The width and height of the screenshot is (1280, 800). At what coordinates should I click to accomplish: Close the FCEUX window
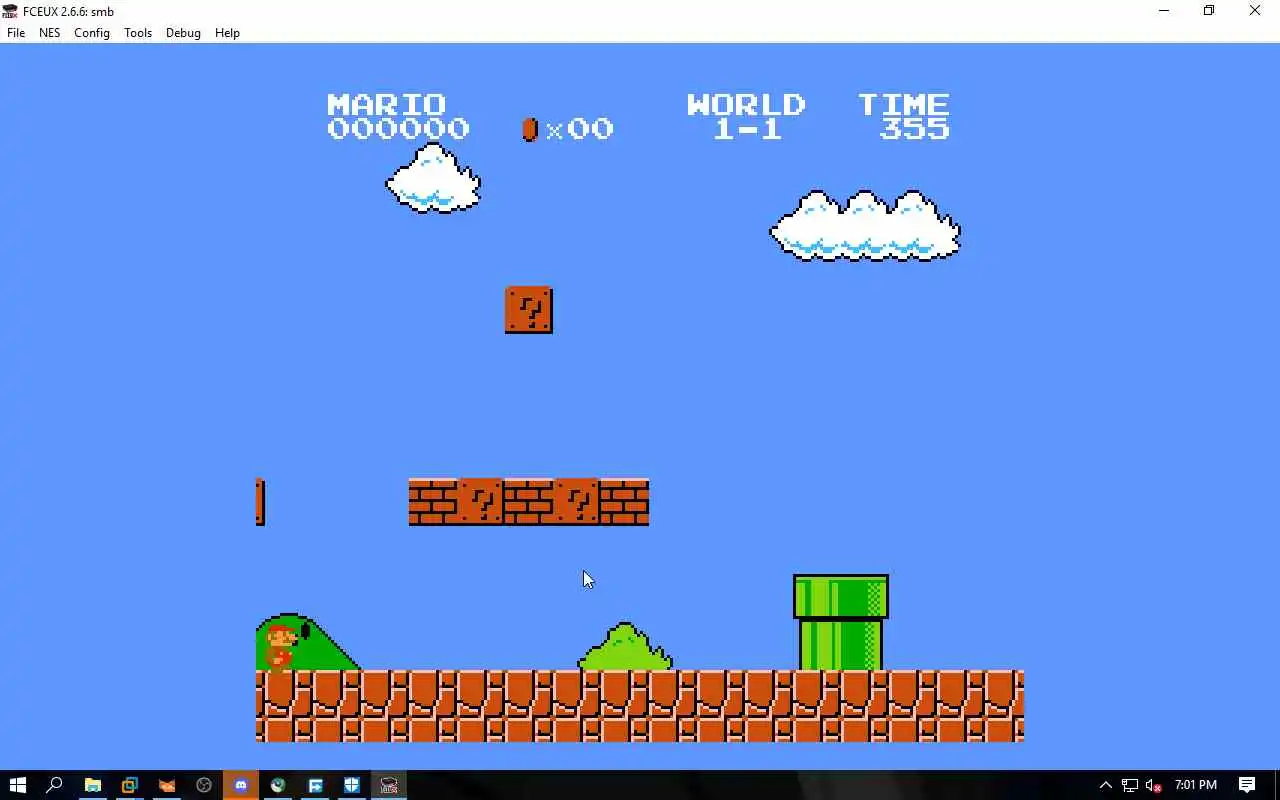coord(1255,11)
